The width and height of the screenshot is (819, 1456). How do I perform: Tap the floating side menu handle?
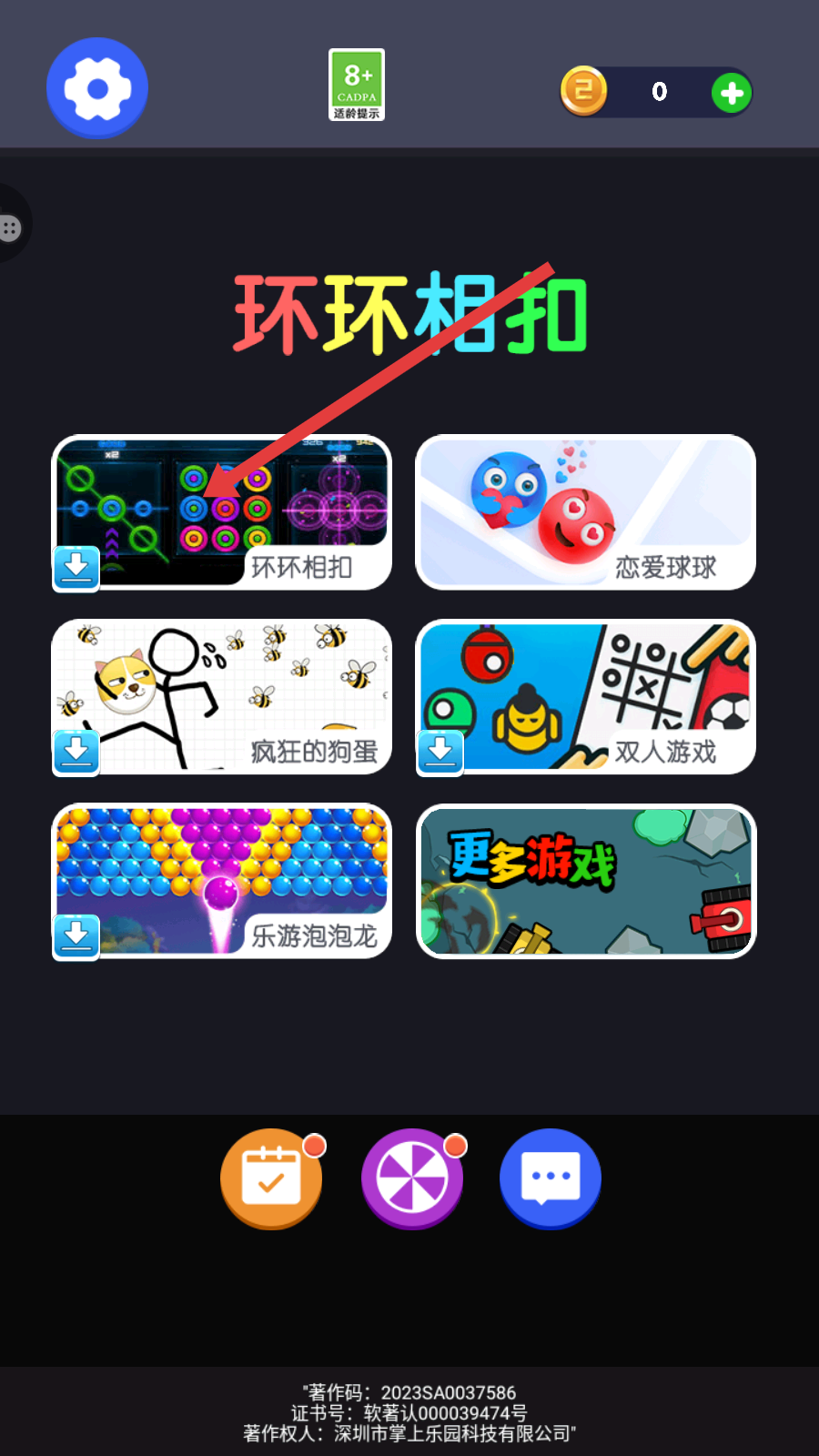(x=11, y=227)
